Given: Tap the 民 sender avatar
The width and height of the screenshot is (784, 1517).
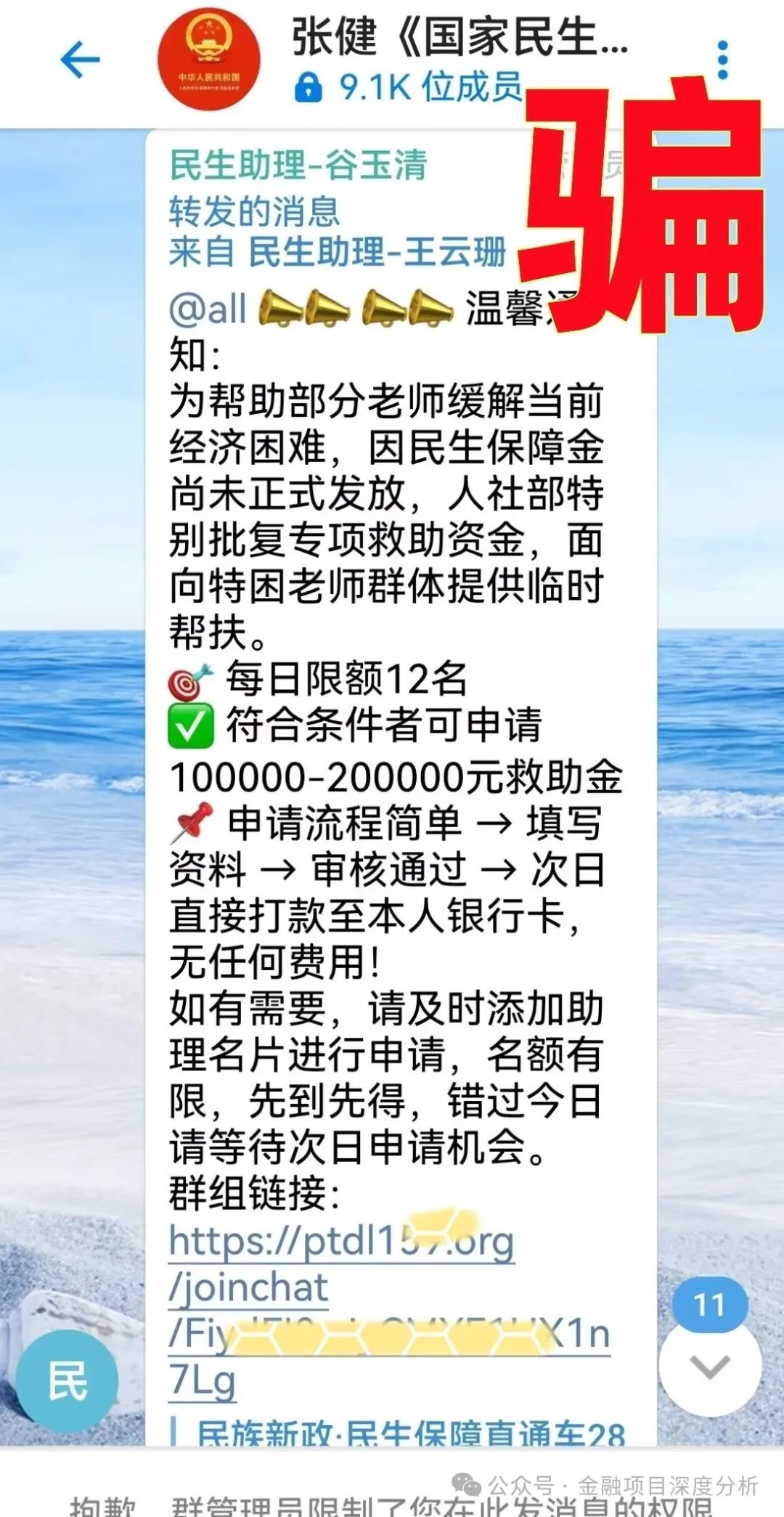Looking at the screenshot, I should click(x=67, y=1380).
